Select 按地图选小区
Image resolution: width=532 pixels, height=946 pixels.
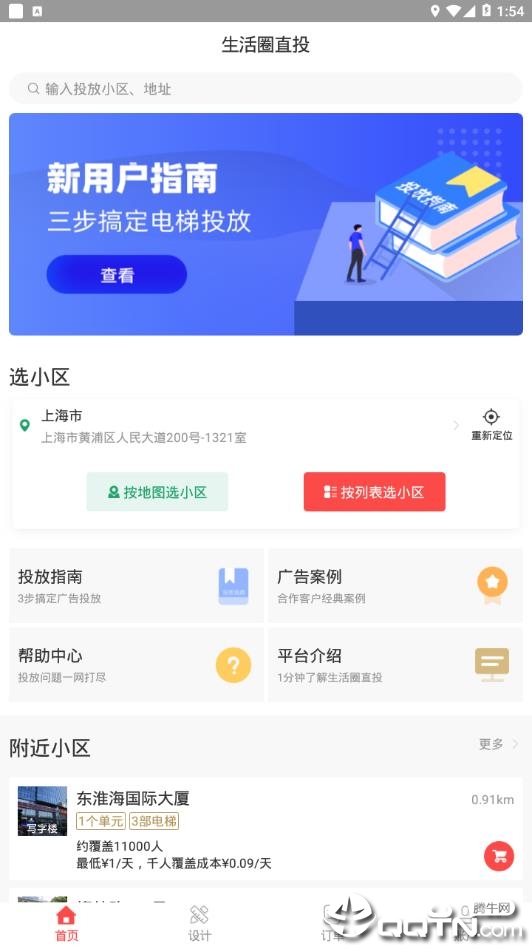(x=157, y=492)
